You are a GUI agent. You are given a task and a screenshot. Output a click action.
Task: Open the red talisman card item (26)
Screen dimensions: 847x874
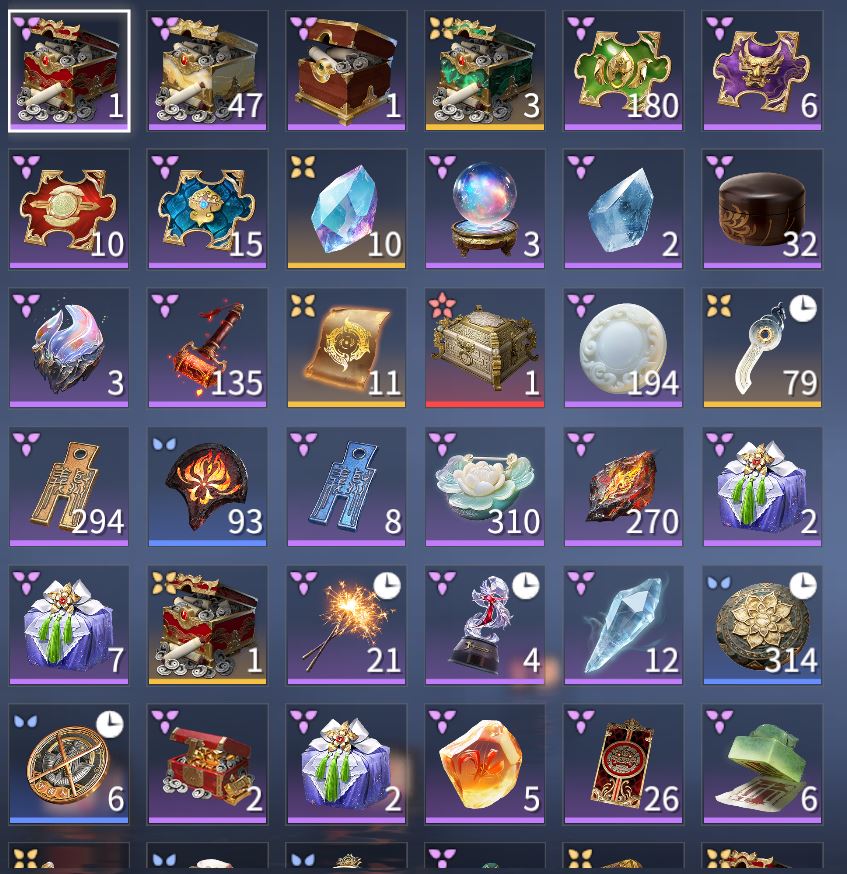623,765
